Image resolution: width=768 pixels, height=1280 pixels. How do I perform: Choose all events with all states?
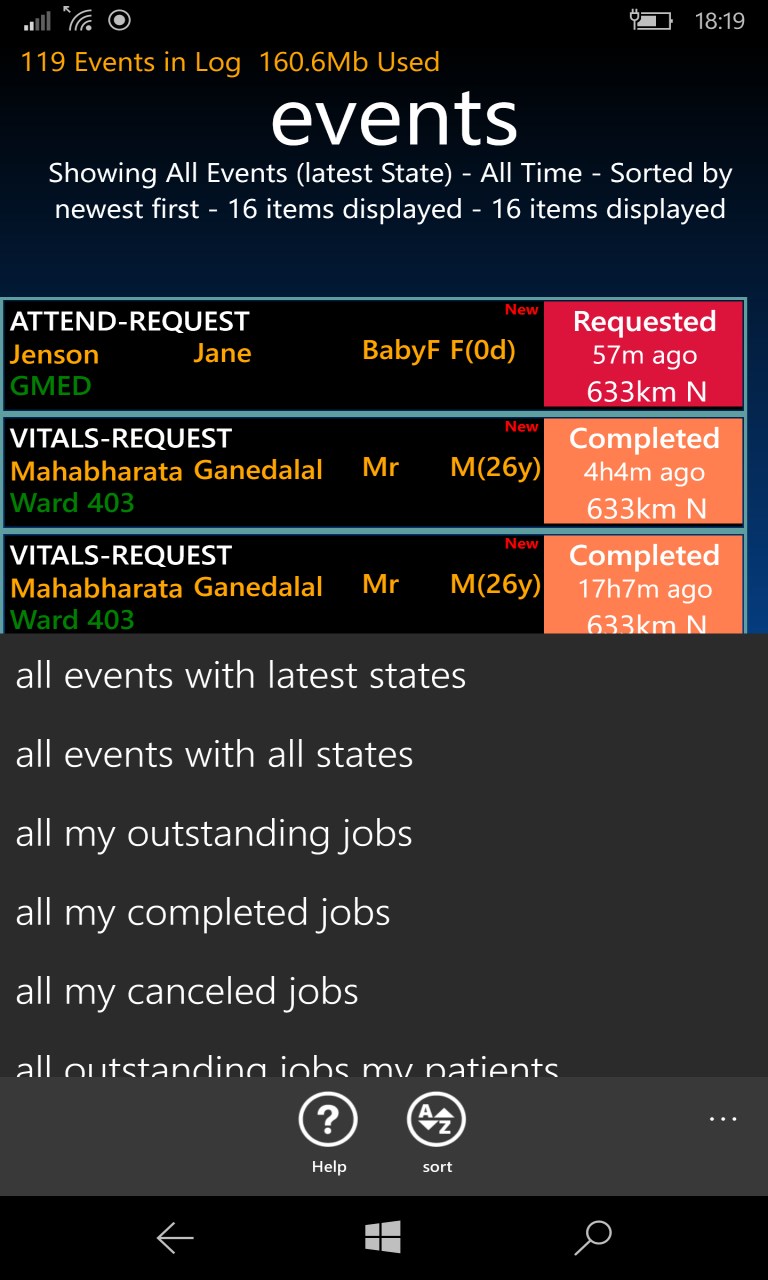pos(215,755)
